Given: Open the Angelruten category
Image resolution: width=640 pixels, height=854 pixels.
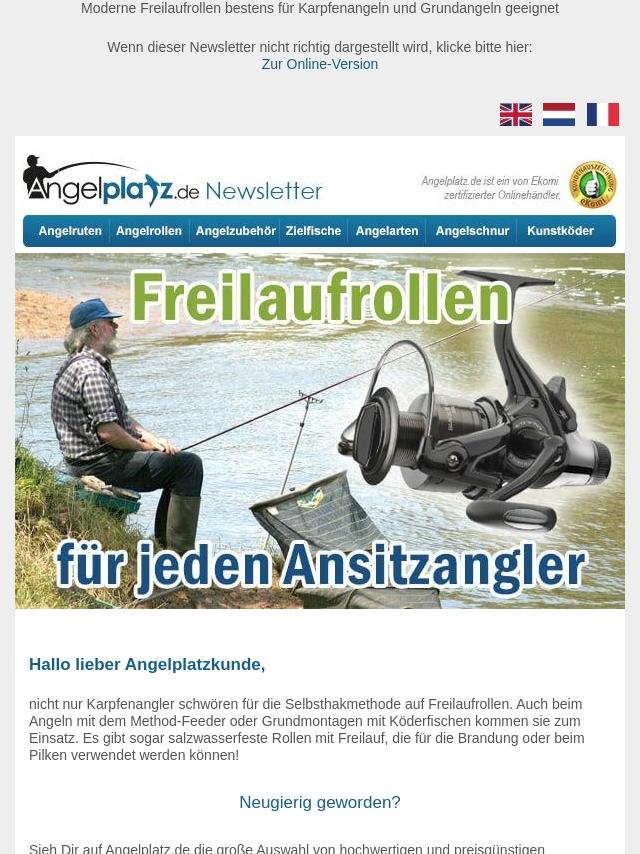Looking at the screenshot, I should (x=70, y=231).
